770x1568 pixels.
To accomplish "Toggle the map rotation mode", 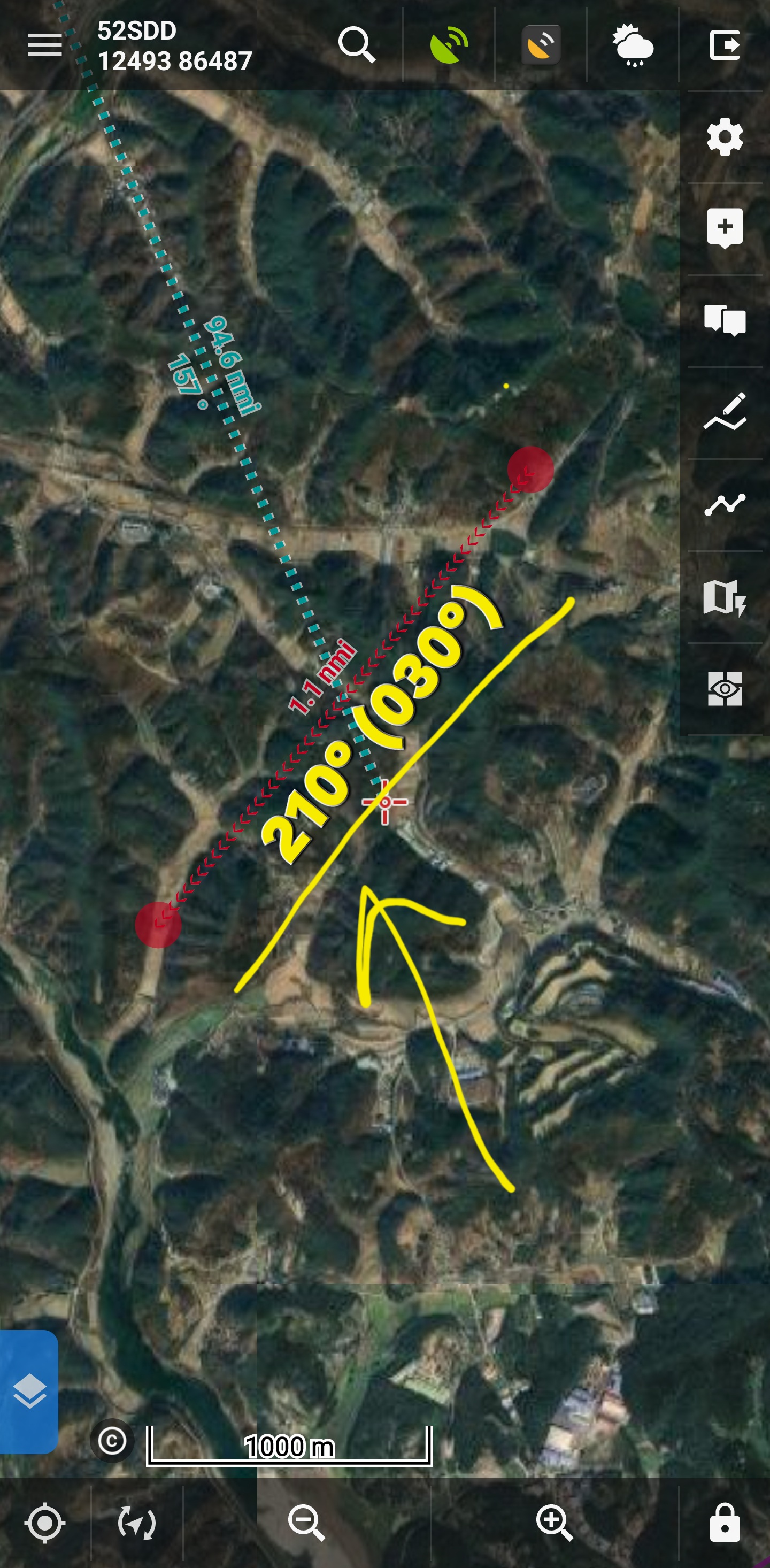I will (136, 1523).
